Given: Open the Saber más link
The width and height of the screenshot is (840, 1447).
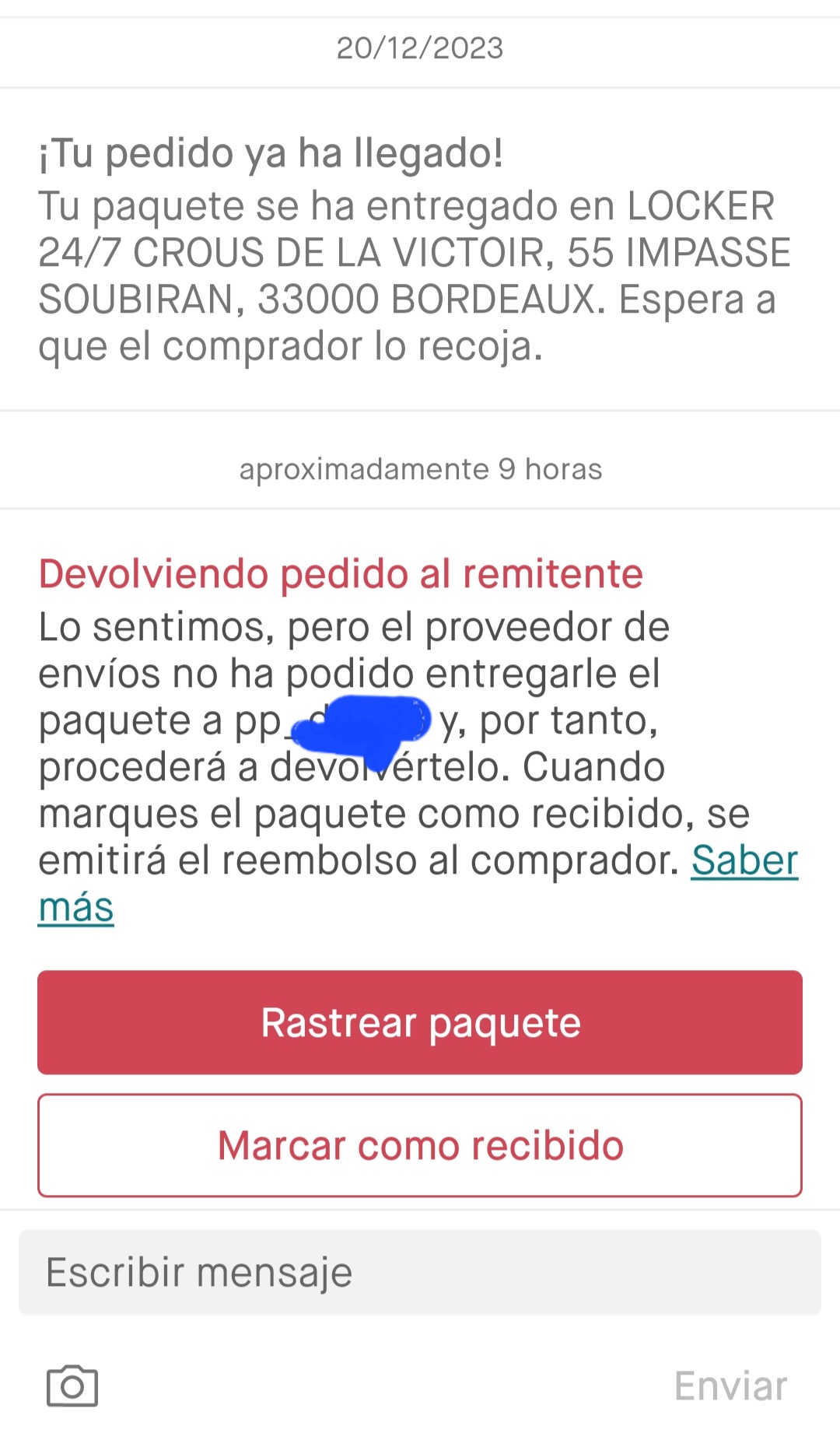Looking at the screenshot, I should tap(744, 861).
